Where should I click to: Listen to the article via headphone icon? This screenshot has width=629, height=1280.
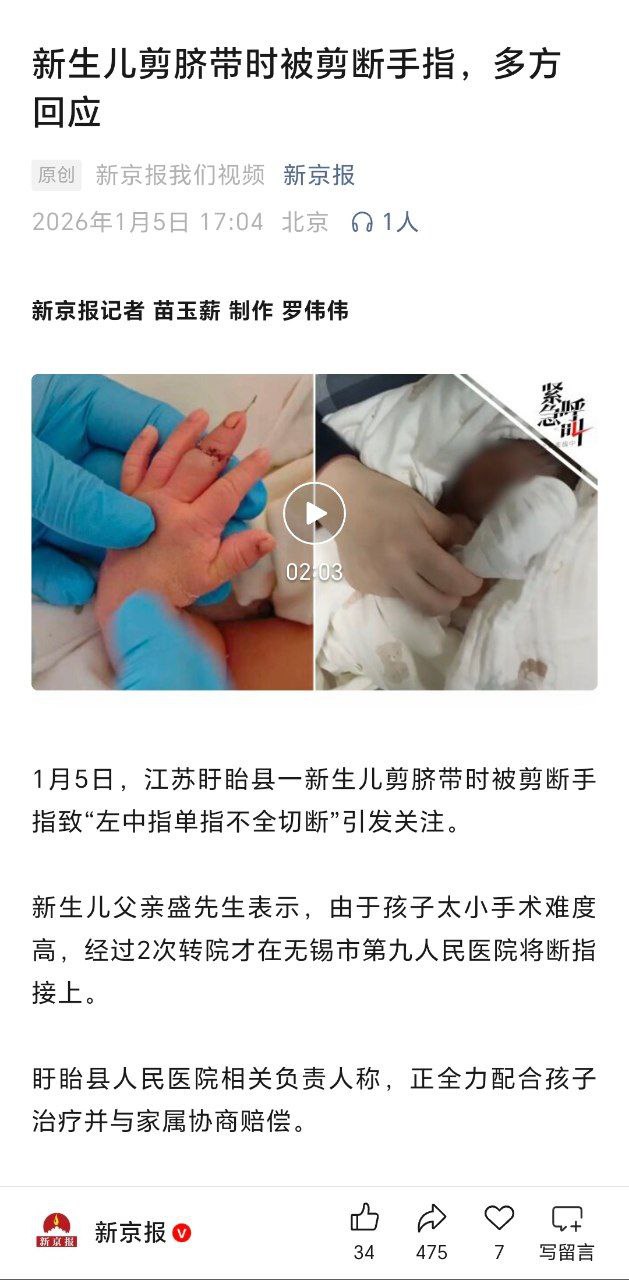point(362,222)
